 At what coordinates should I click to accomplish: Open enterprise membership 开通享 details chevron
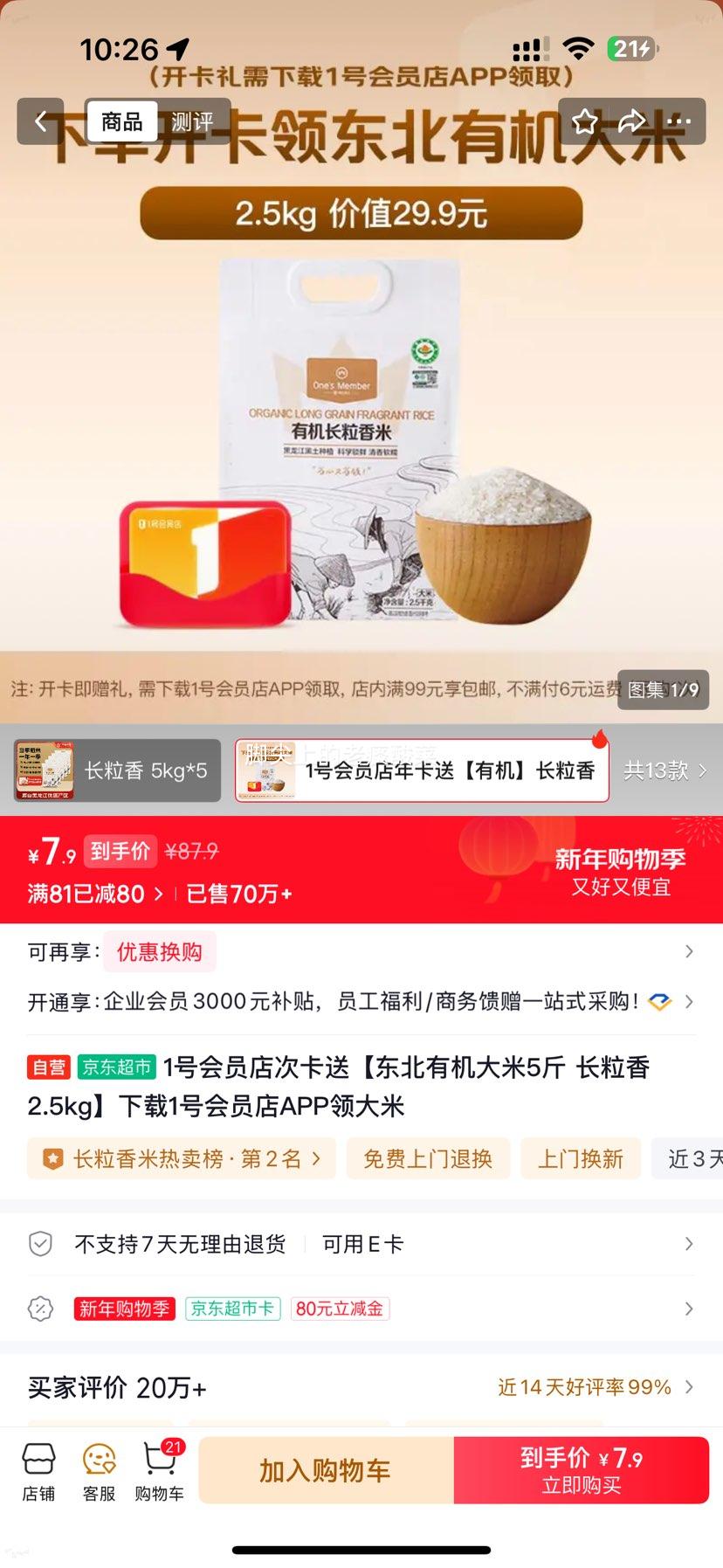[689, 1002]
